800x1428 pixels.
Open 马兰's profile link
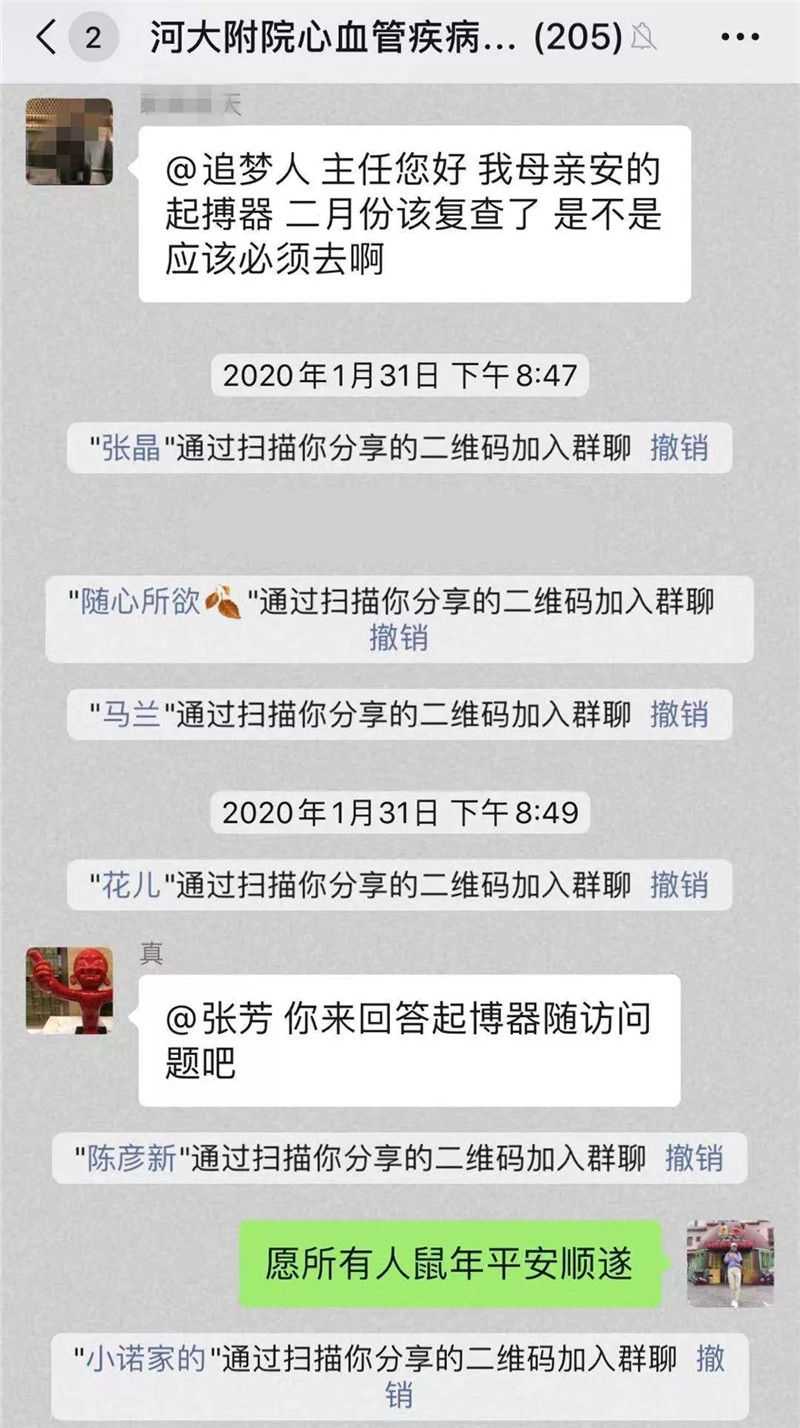132,715
